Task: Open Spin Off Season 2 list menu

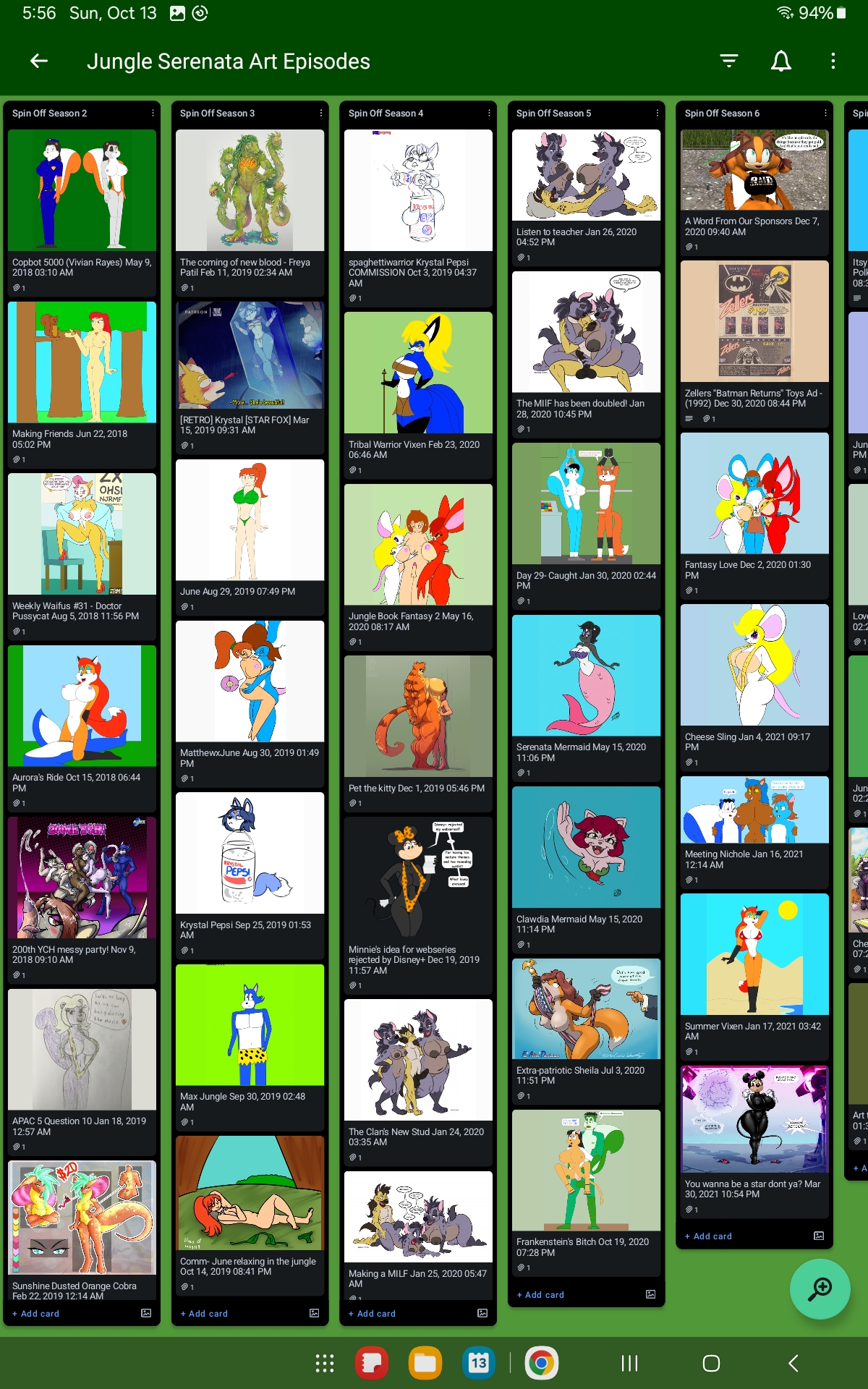Action: click(x=153, y=114)
